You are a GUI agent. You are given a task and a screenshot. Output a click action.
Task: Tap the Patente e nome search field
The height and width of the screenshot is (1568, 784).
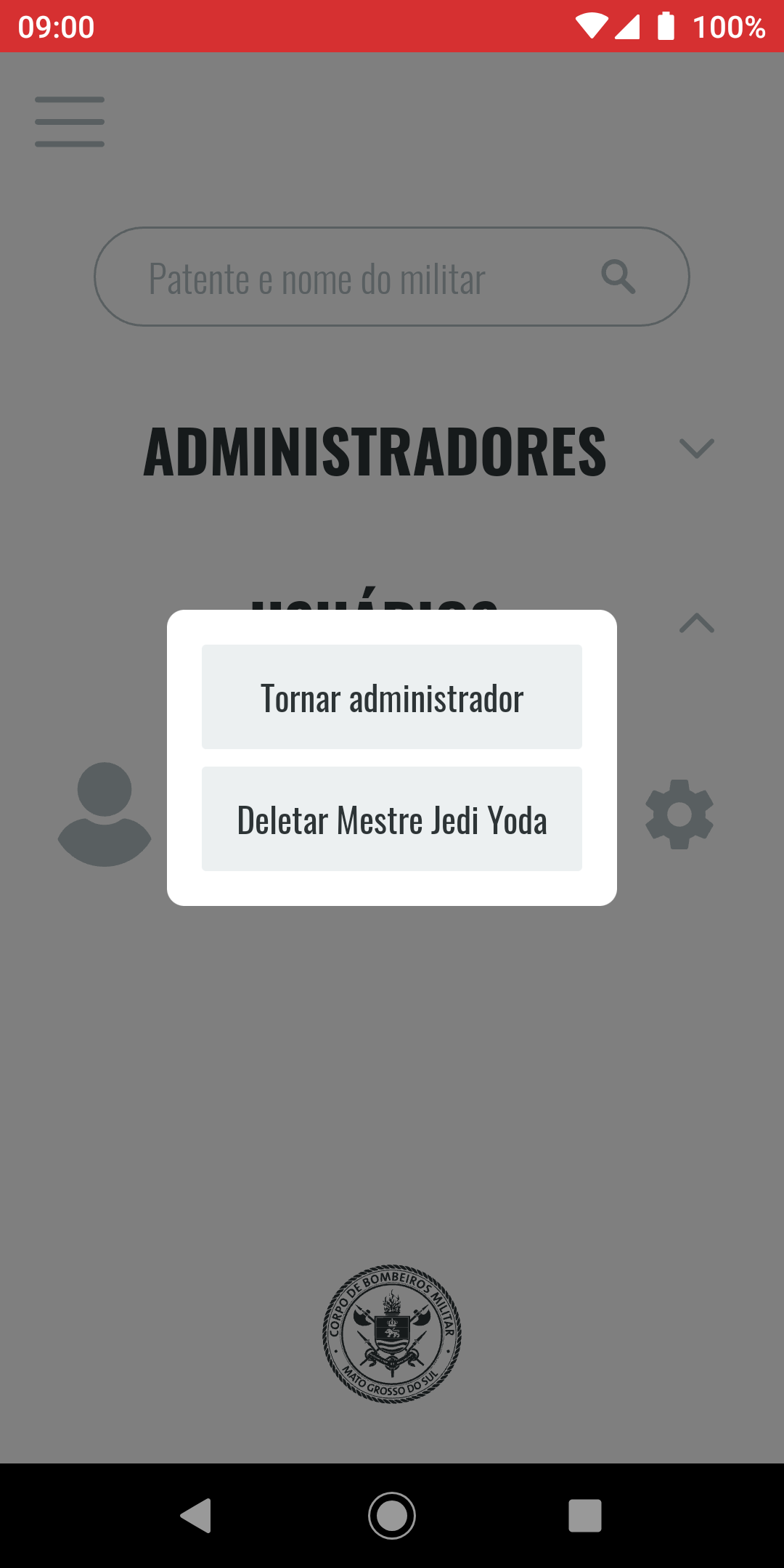pos(348,277)
